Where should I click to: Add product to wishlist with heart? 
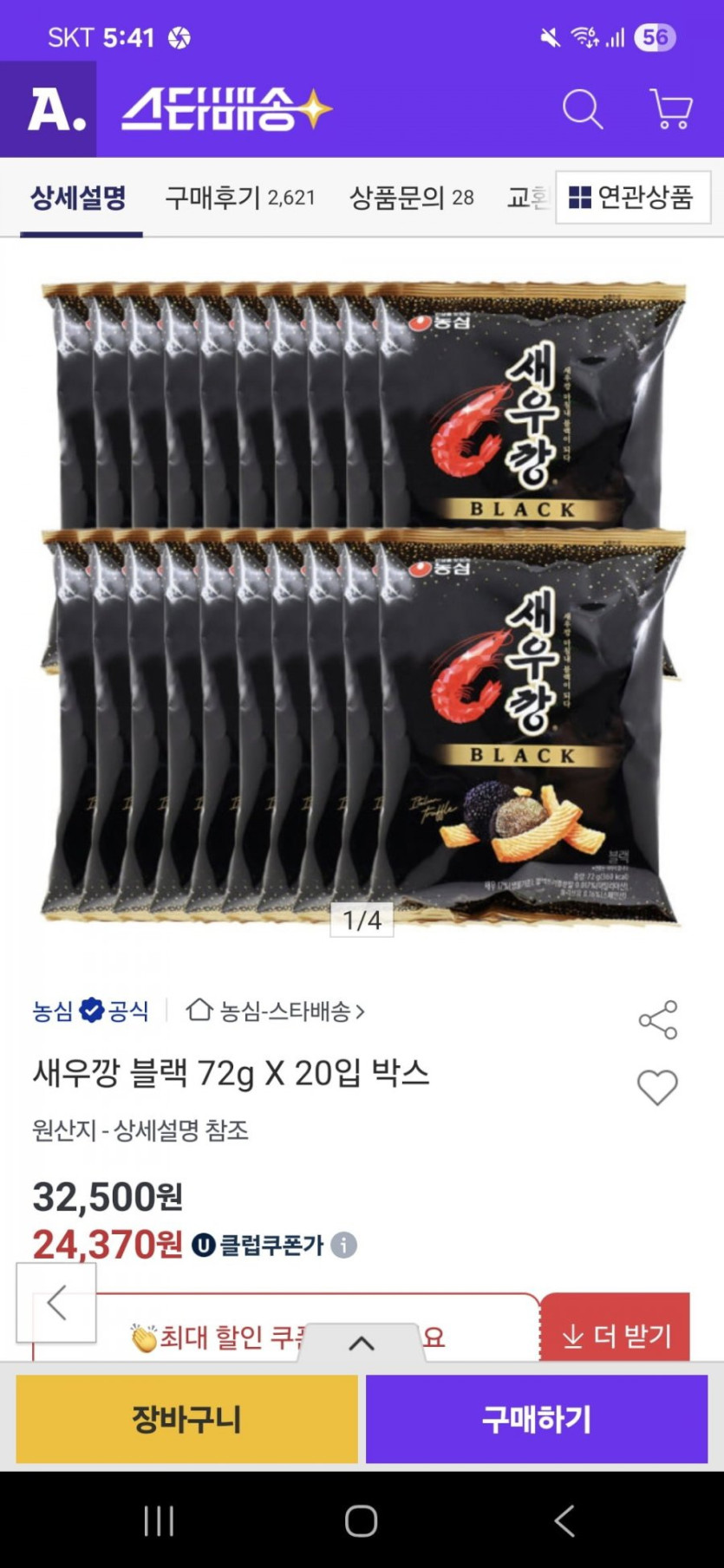point(657,1087)
